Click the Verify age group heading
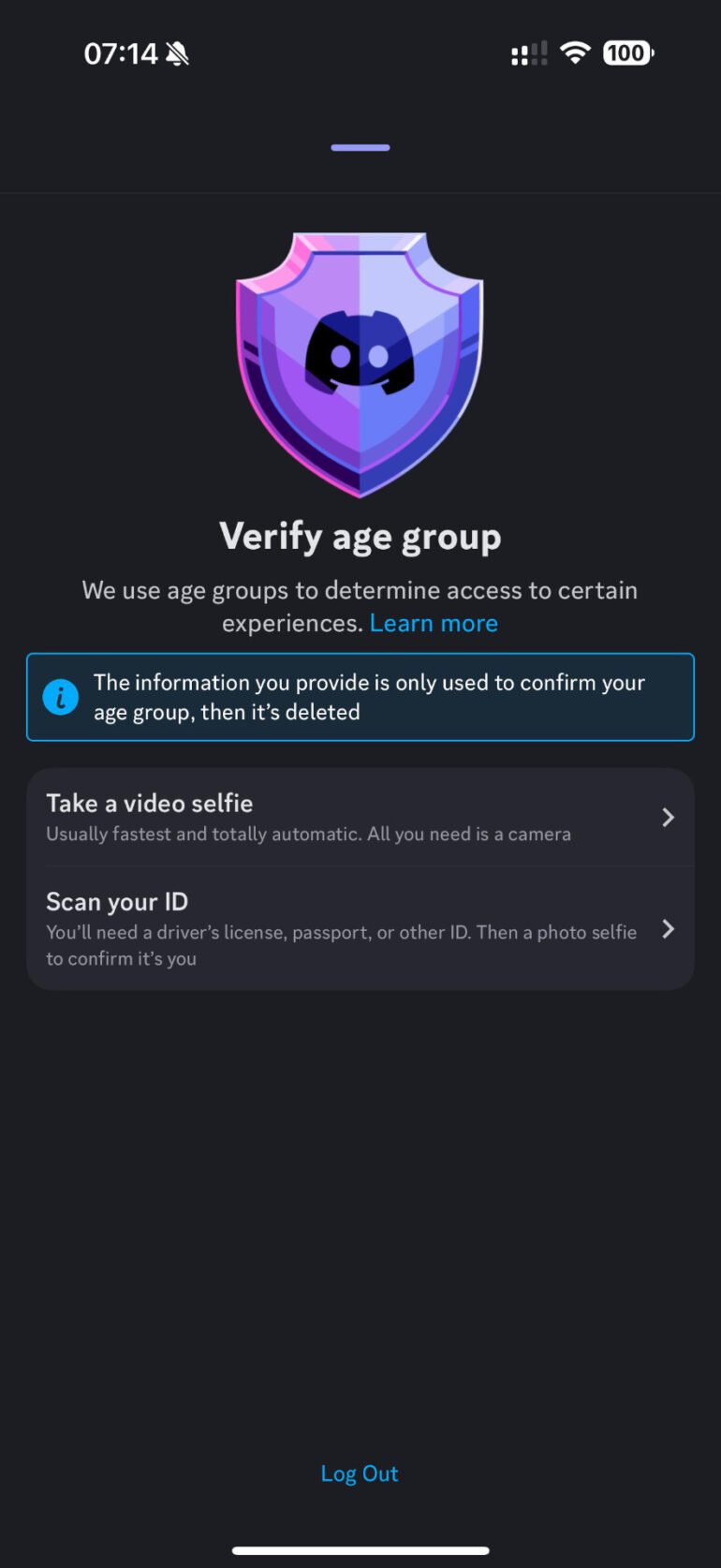 (x=360, y=535)
